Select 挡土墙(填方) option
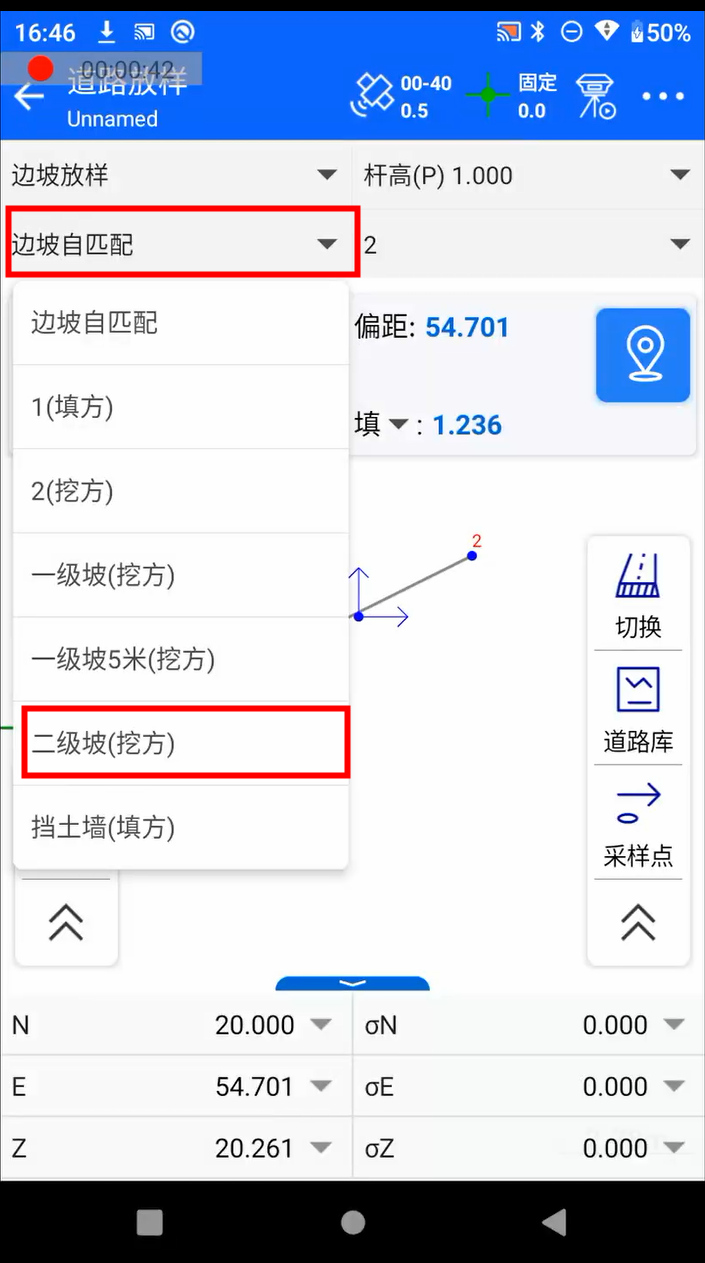This screenshot has width=705, height=1263. pyautogui.click(x=180, y=827)
